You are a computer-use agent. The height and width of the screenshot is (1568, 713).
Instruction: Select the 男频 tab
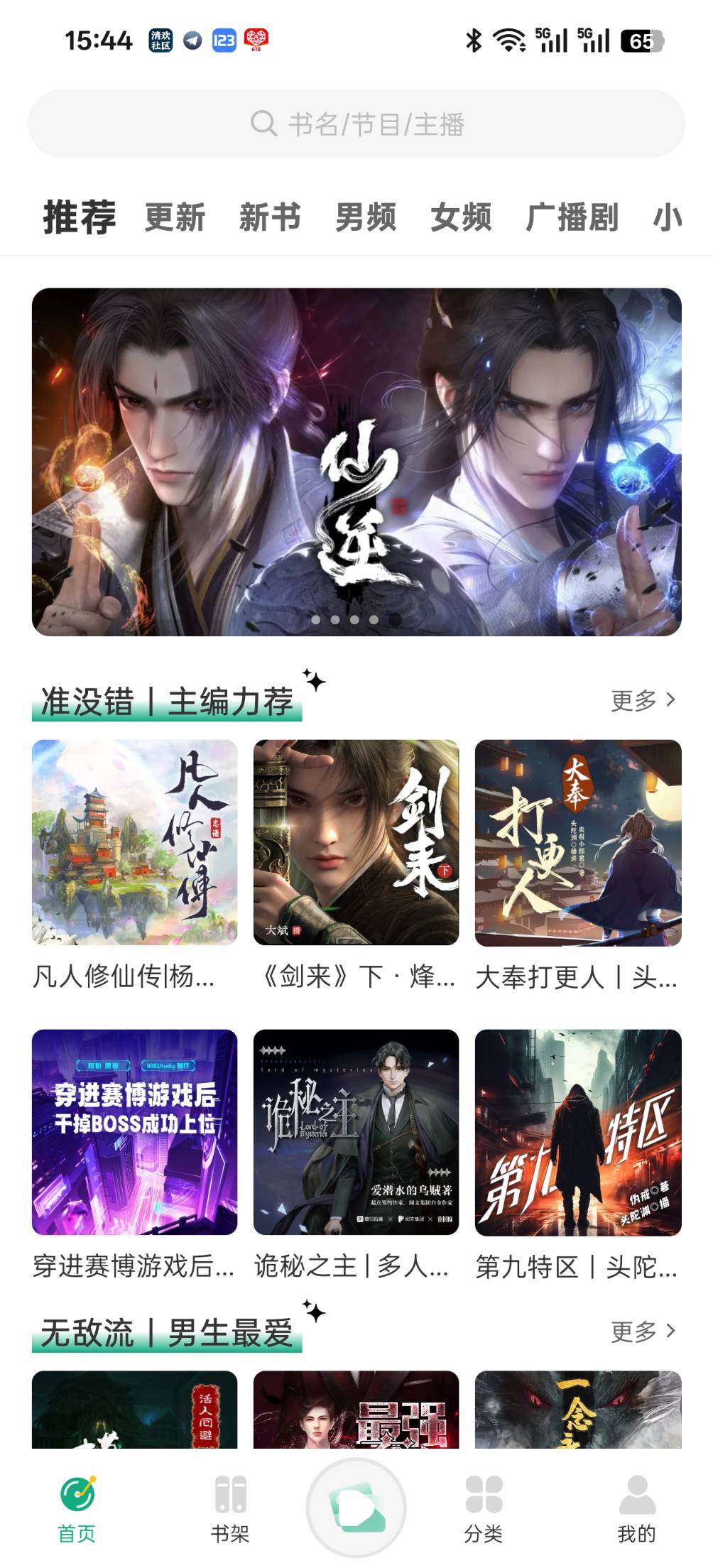pyautogui.click(x=366, y=217)
